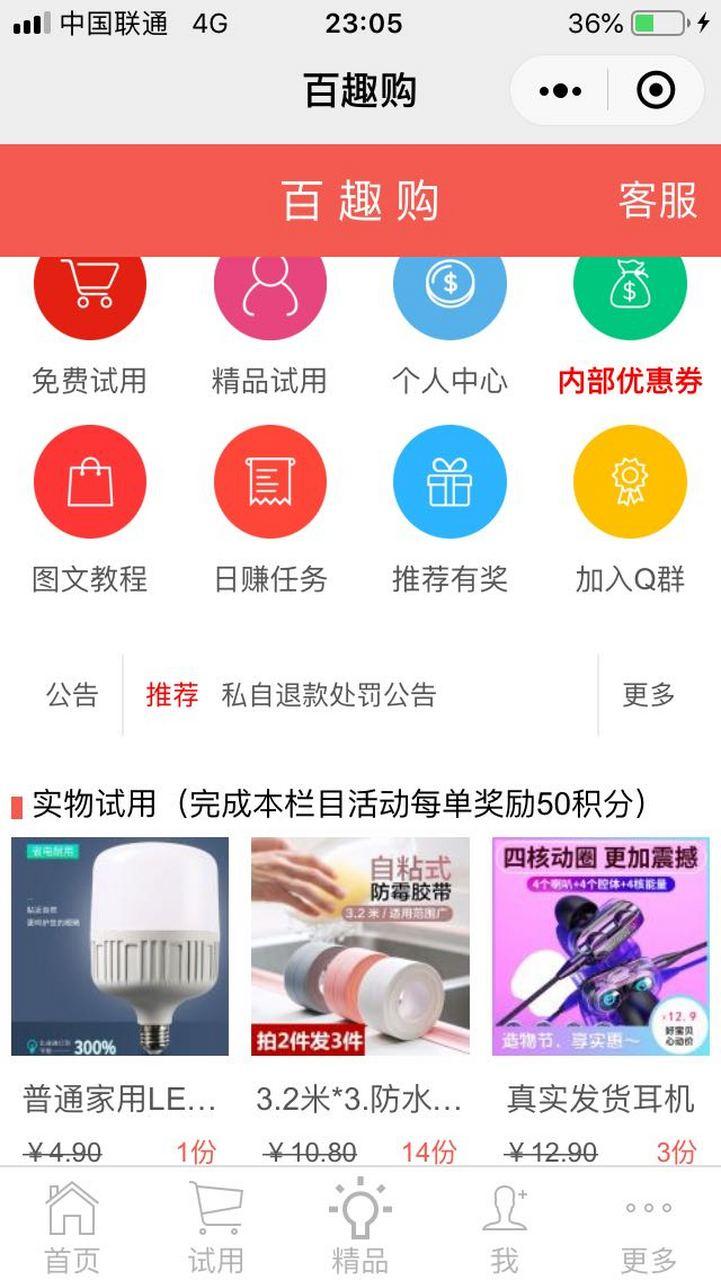721x1280 pixels.
Task: Select the 日赚任务 receipt icon
Action: click(x=269, y=480)
